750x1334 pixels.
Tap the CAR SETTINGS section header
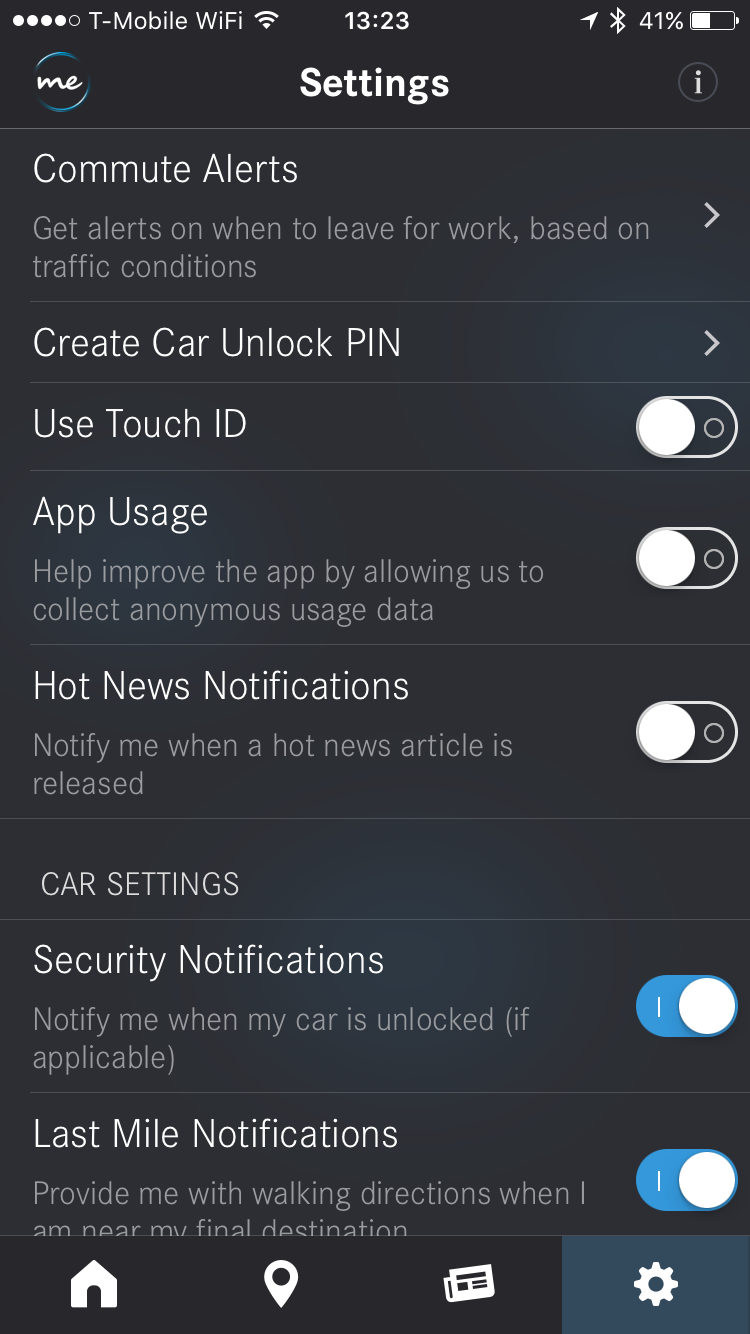point(139,883)
